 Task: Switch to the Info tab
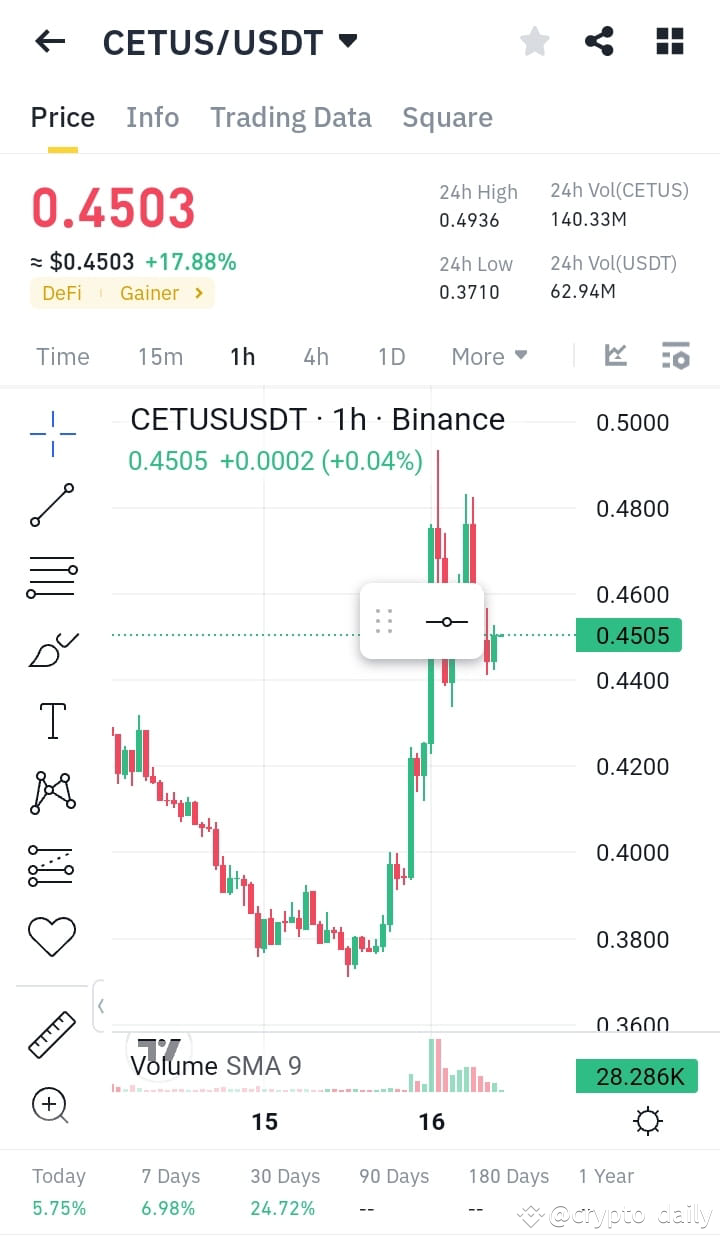click(x=152, y=117)
